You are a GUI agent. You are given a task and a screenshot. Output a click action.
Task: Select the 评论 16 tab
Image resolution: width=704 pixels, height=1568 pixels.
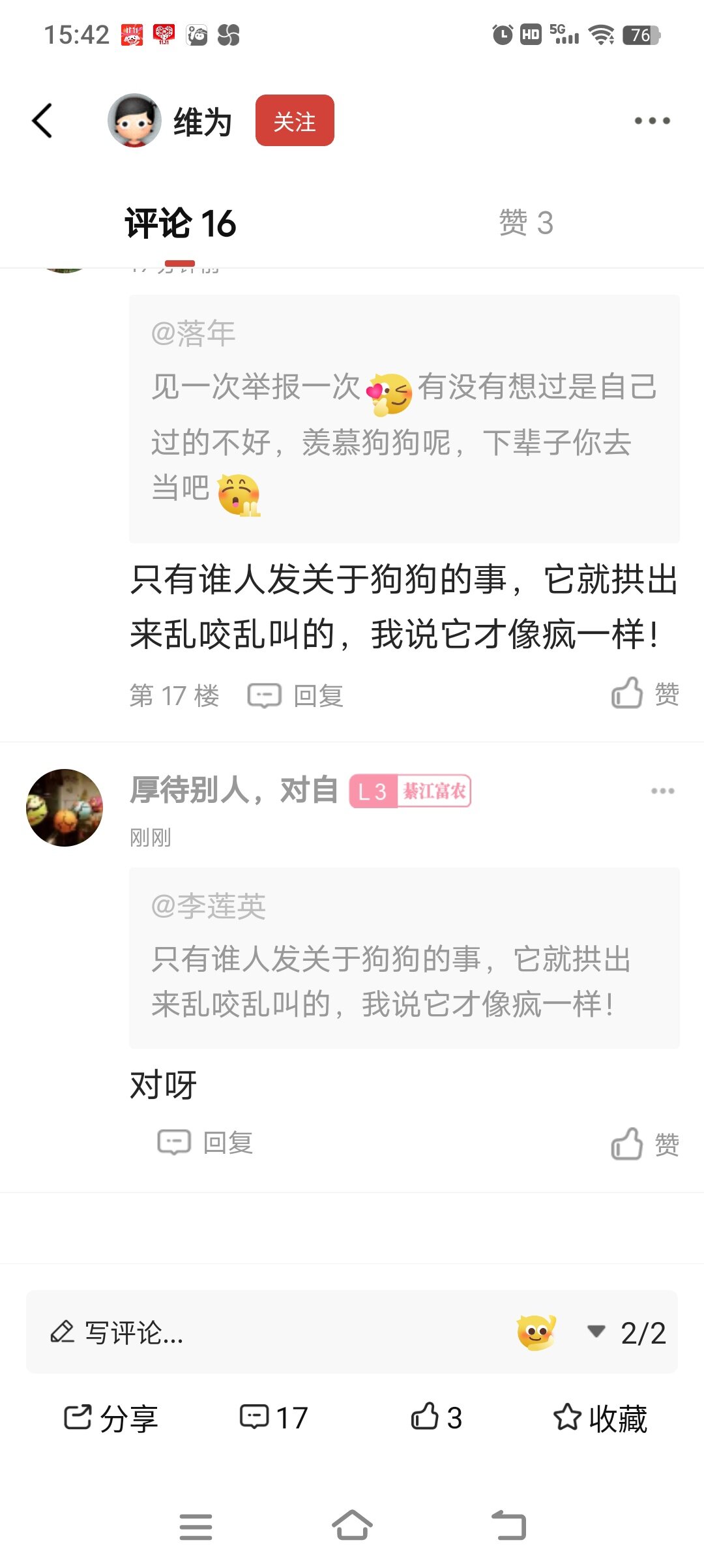(x=180, y=224)
